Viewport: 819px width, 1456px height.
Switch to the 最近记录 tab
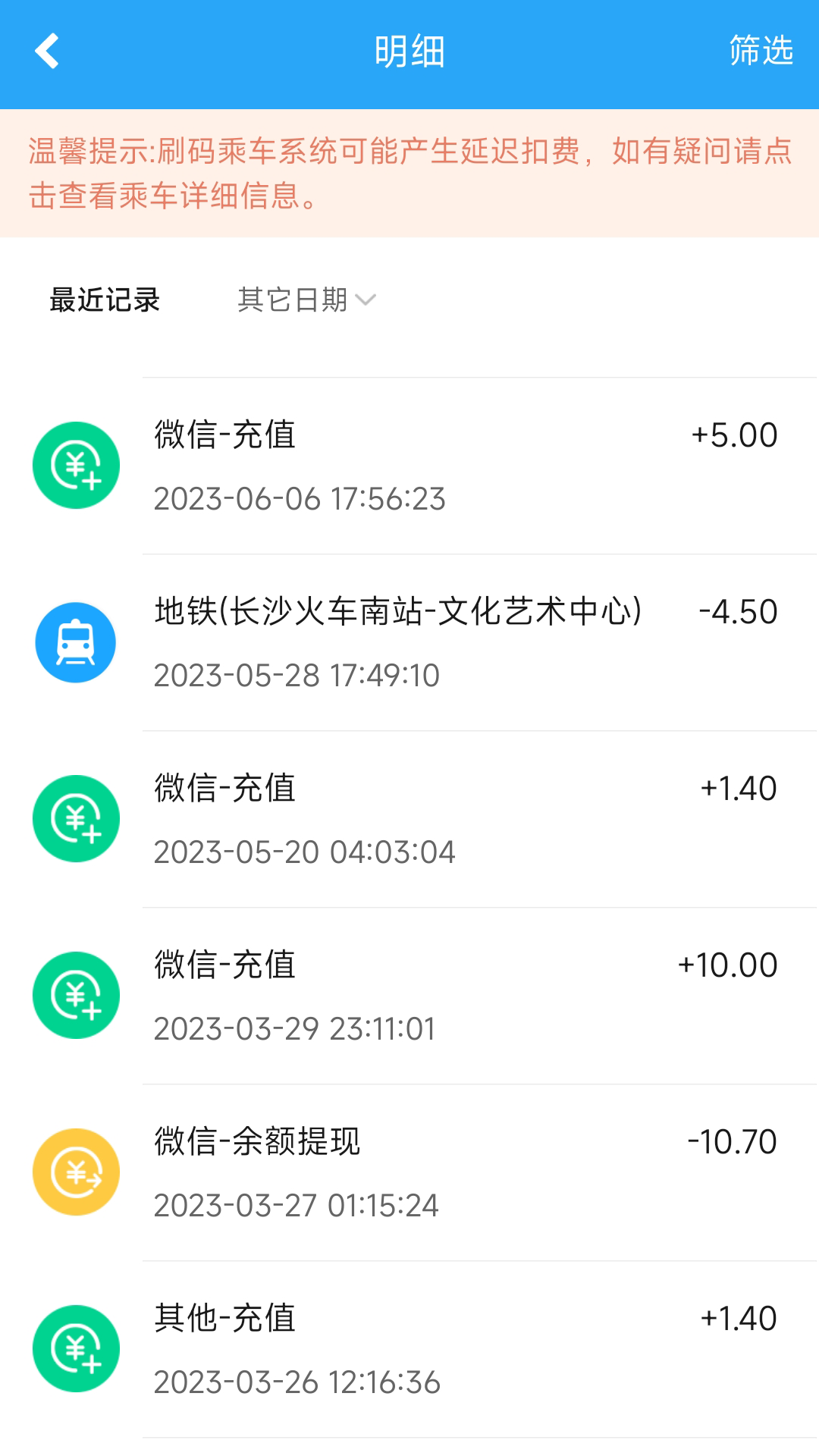(x=104, y=300)
